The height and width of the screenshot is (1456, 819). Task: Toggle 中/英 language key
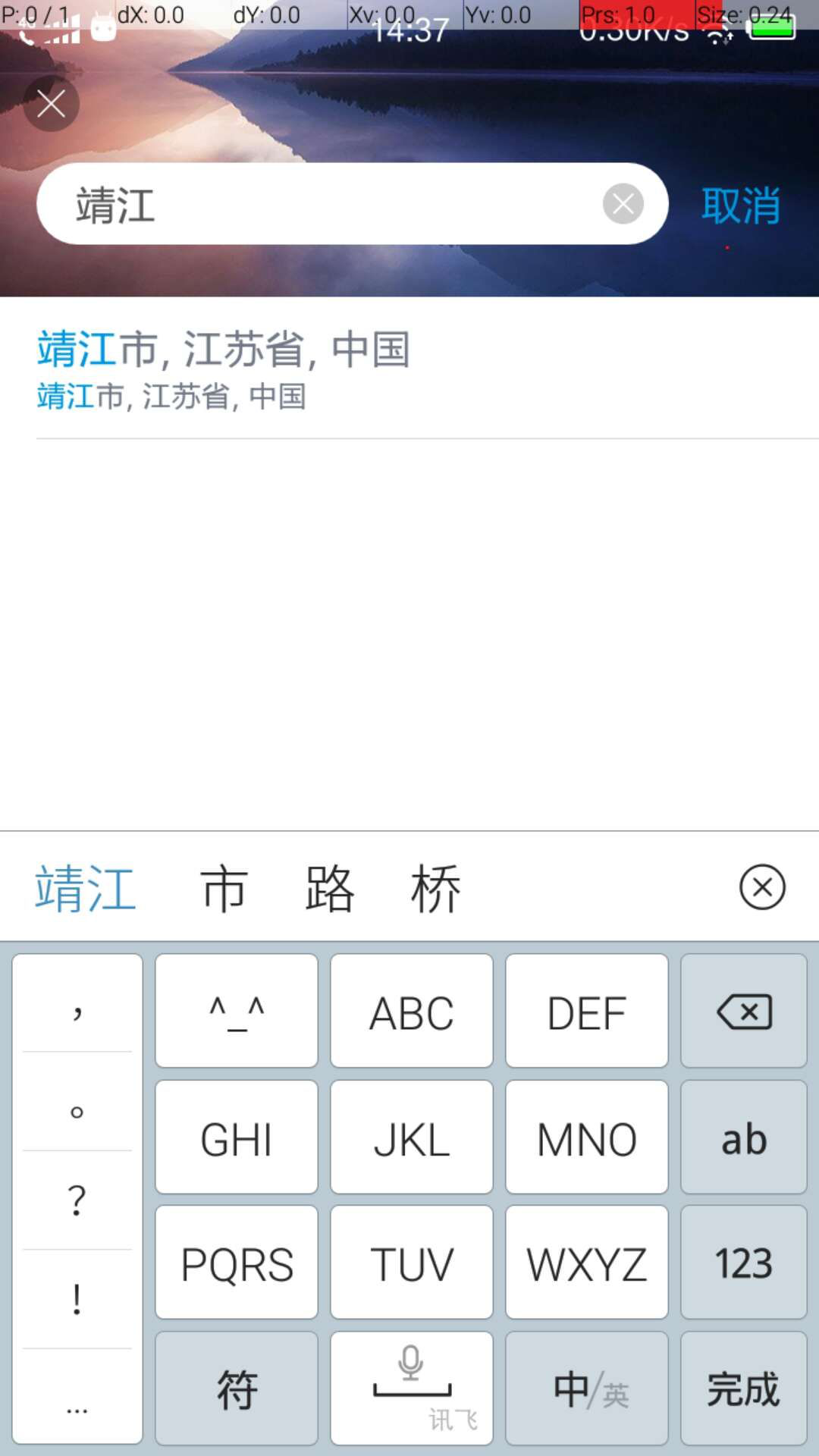click(587, 1389)
